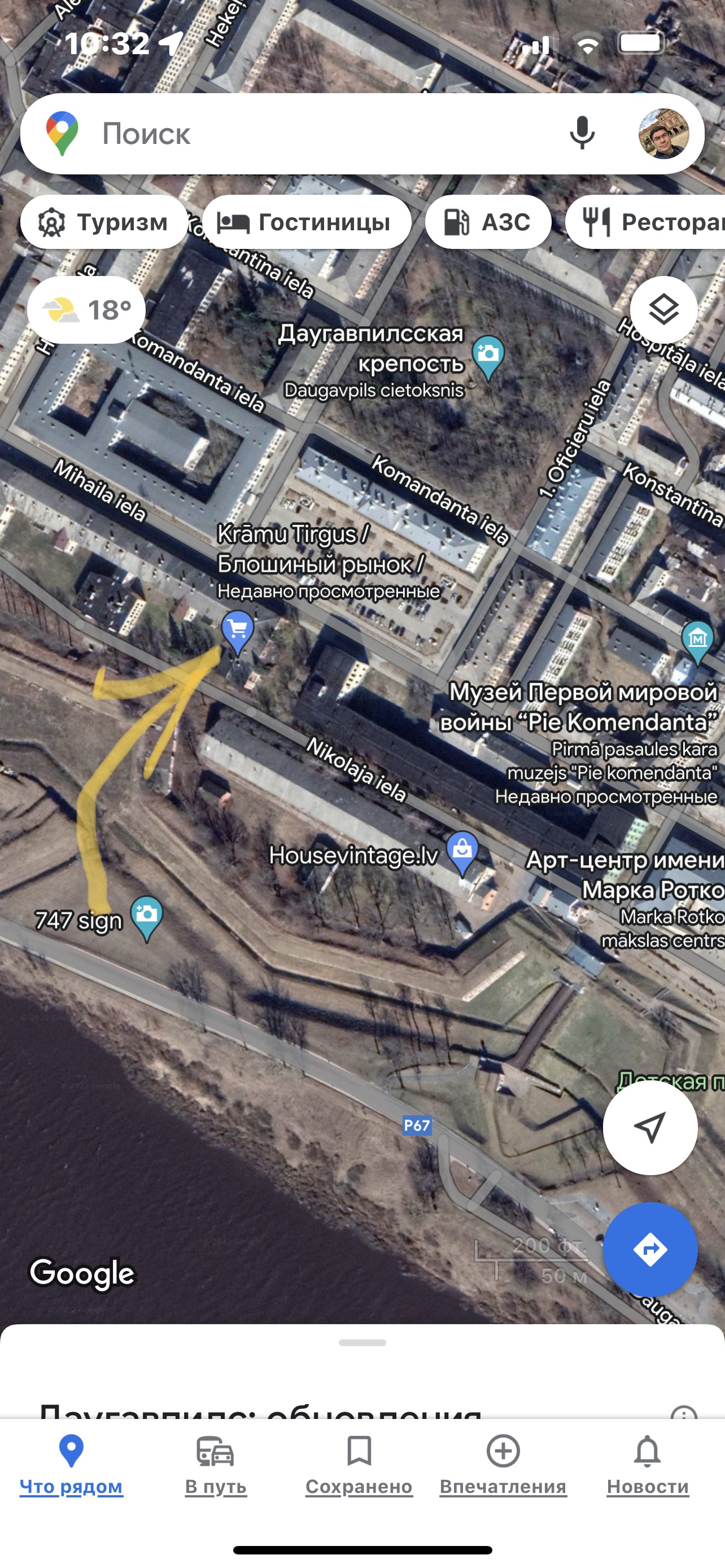Viewport: 725px width, 1568px height.
Task: Select the АЗС chip
Action: pyautogui.click(x=488, y=222)
